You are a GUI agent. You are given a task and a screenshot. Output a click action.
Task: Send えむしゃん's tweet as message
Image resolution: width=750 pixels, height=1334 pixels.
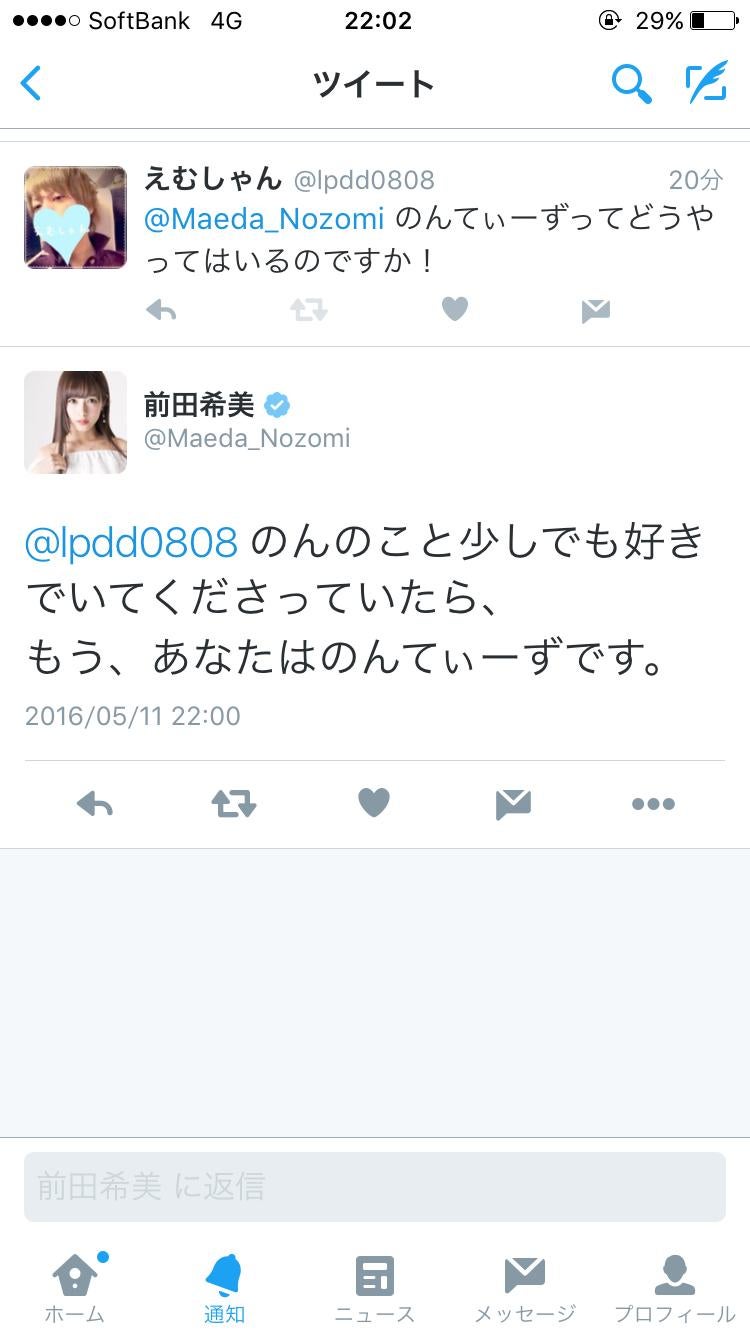[596, 309]
